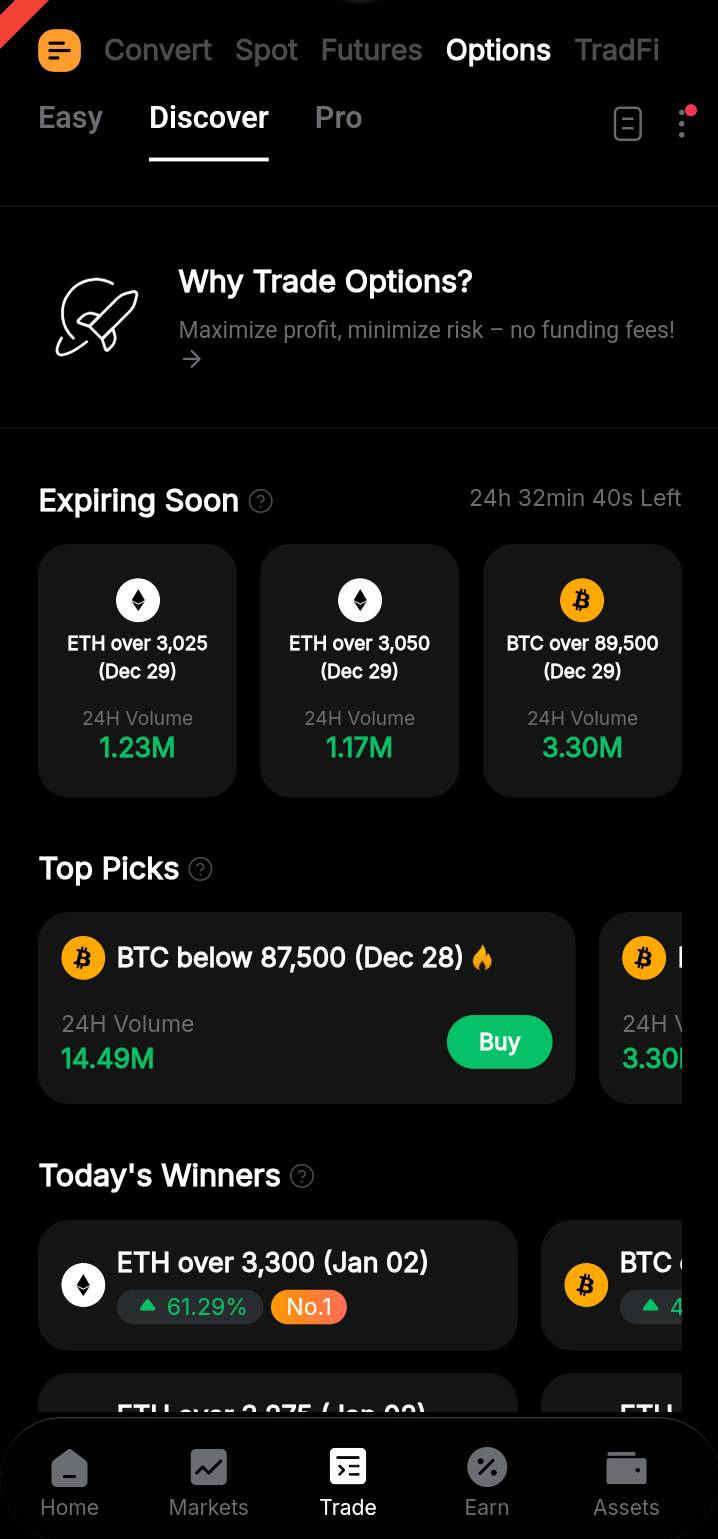The width and height of the screenshot is (718, 1539).
Task: Open the Why Trade Options banner
Action: [359, 317]
